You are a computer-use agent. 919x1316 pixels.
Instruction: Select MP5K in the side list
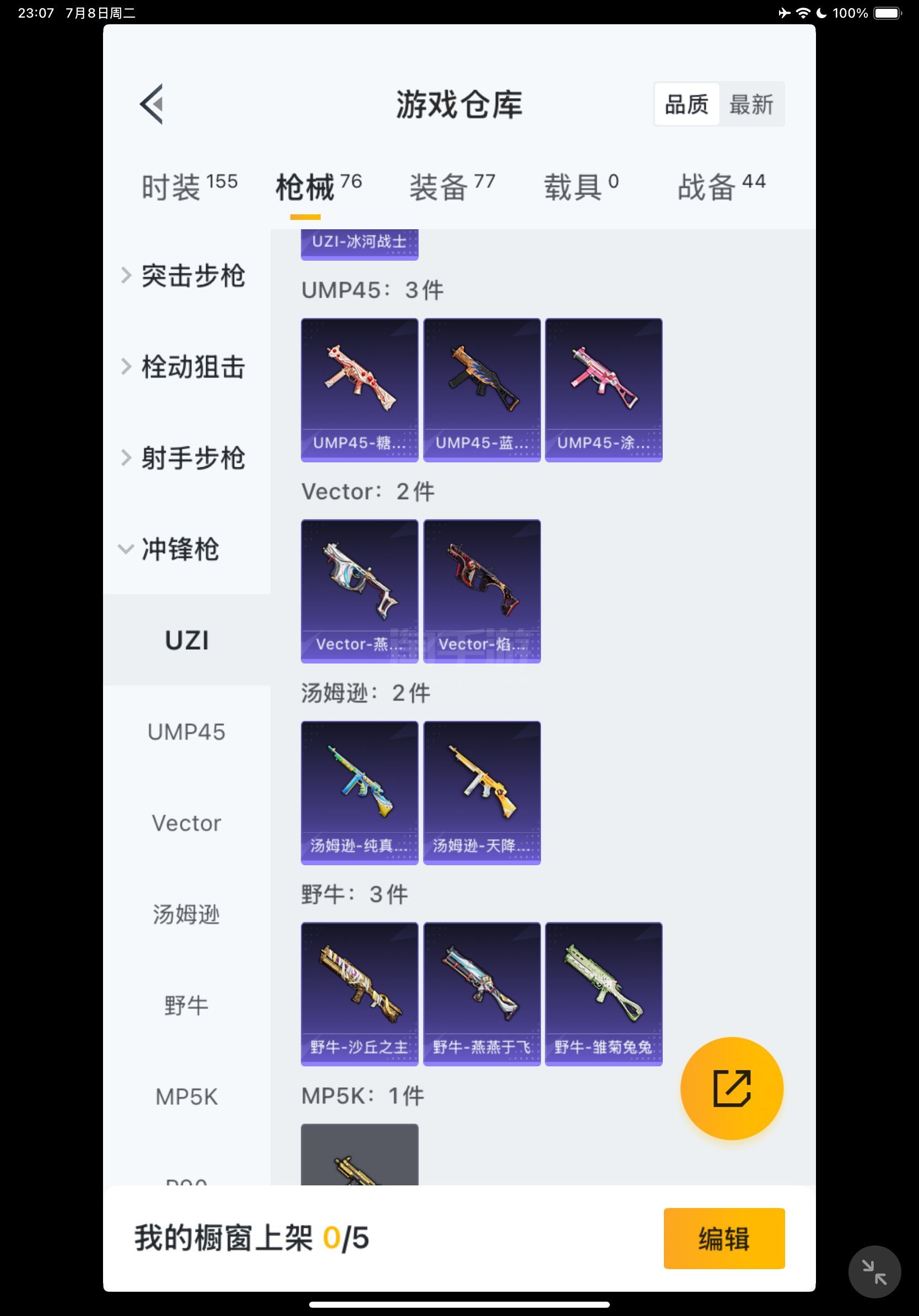tap(187, 1097)
